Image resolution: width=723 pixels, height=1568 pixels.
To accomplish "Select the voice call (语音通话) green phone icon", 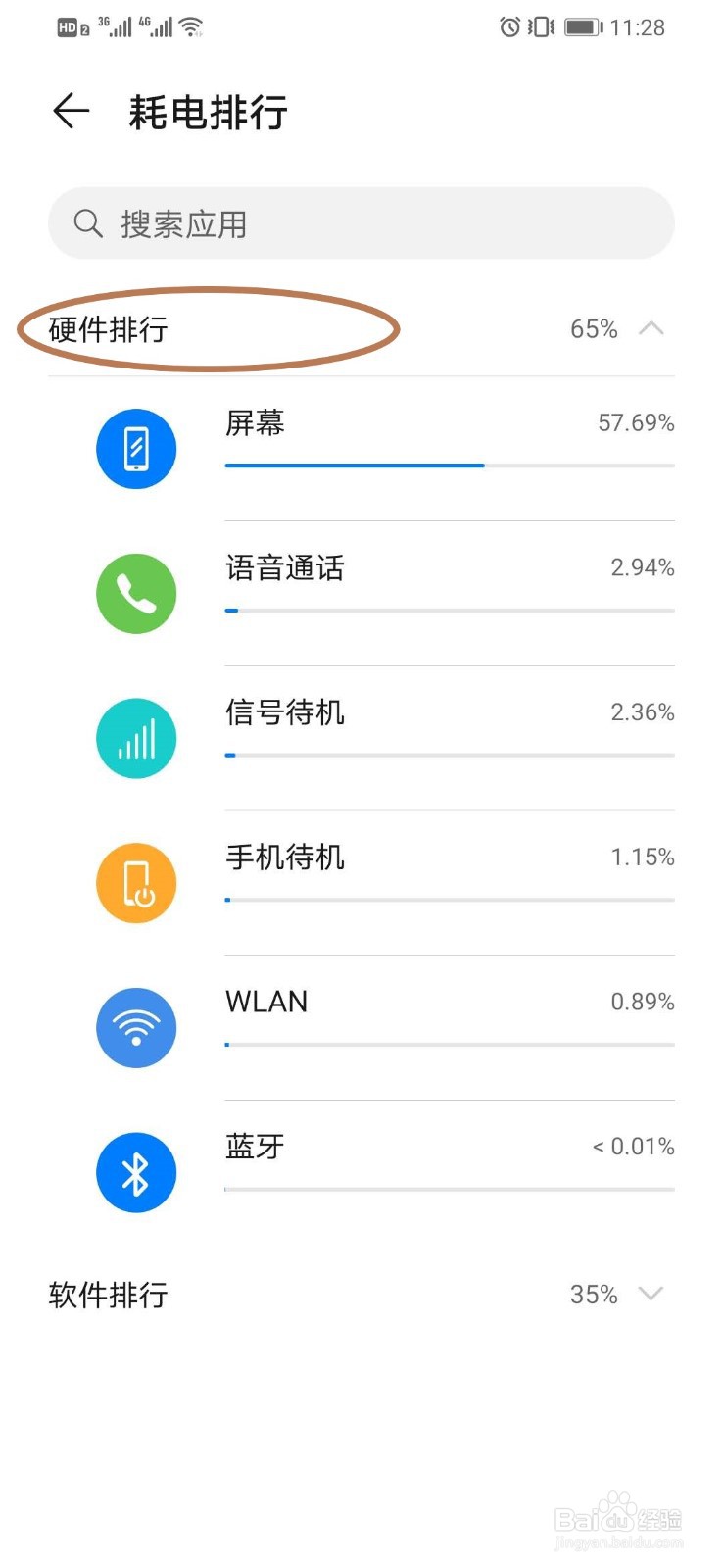I will 135,592.
